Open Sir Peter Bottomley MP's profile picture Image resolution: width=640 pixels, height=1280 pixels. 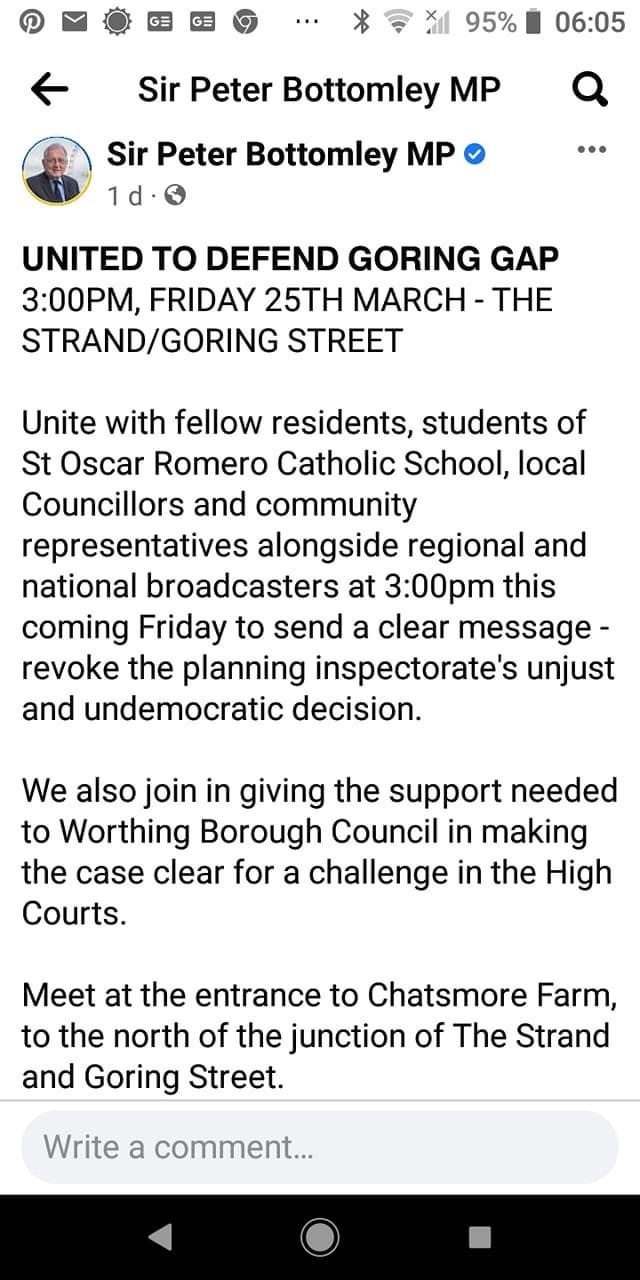(x=51, y=172)
